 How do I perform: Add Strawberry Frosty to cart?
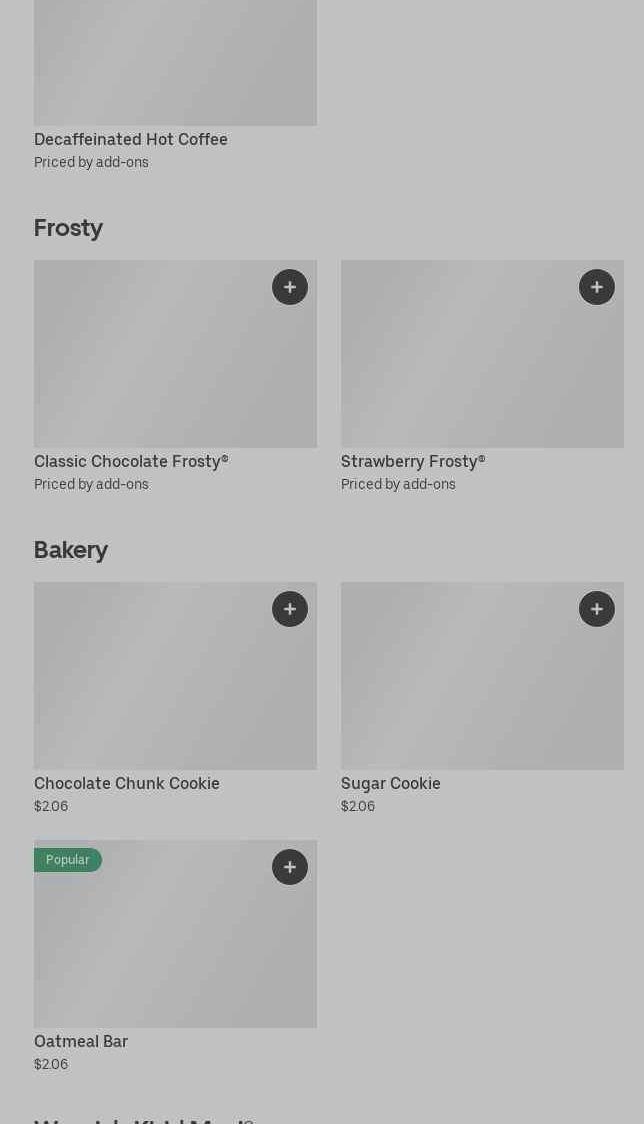pos(597,287)
